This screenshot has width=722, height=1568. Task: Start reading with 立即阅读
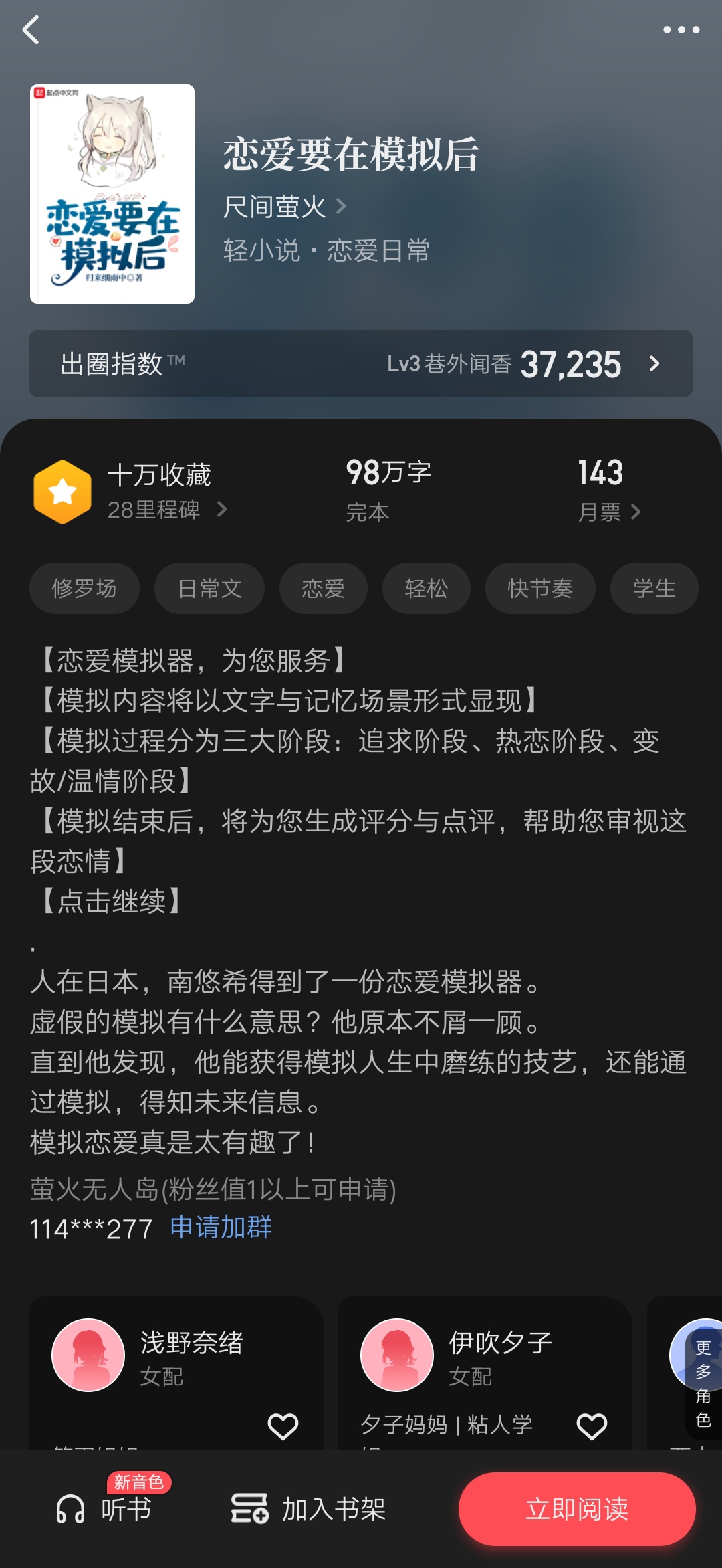(x=577, y=1509)
